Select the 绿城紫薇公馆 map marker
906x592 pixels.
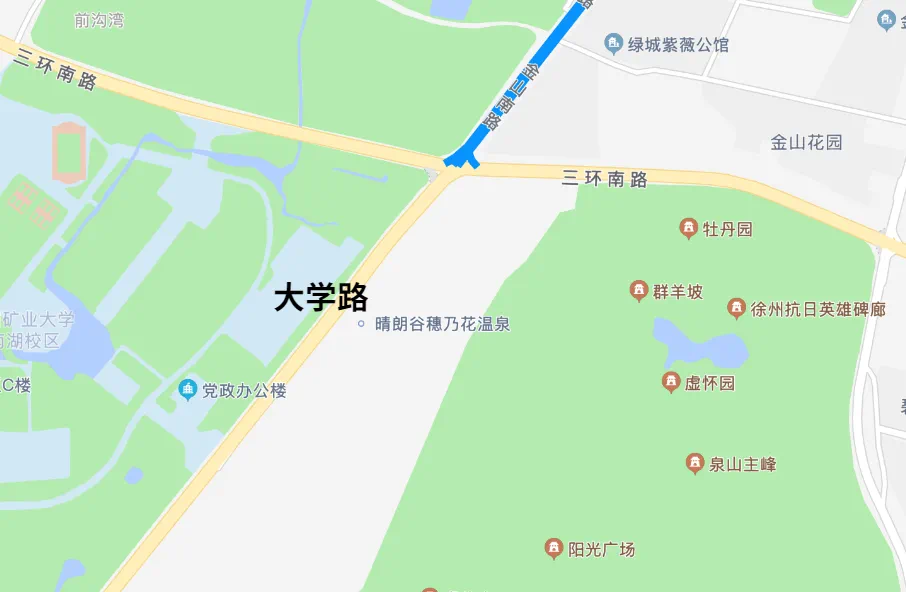(615, 44)
